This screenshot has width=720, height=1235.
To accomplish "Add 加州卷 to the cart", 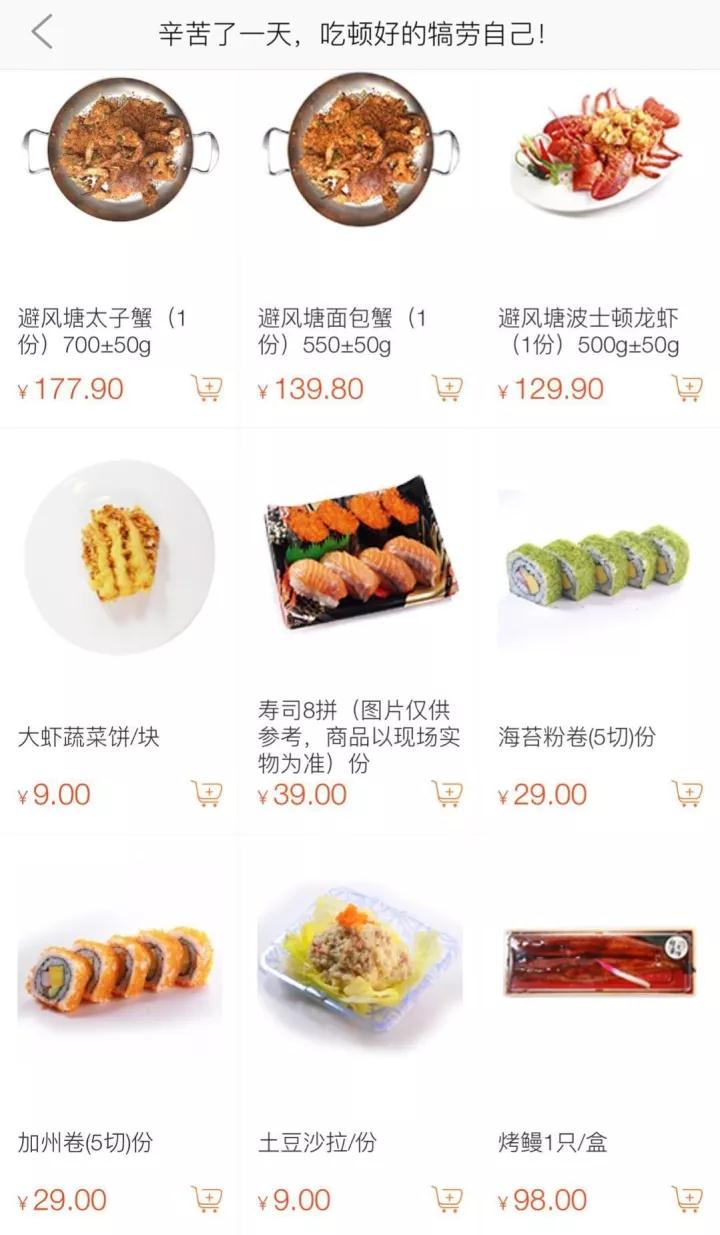I will point(207,1198).
